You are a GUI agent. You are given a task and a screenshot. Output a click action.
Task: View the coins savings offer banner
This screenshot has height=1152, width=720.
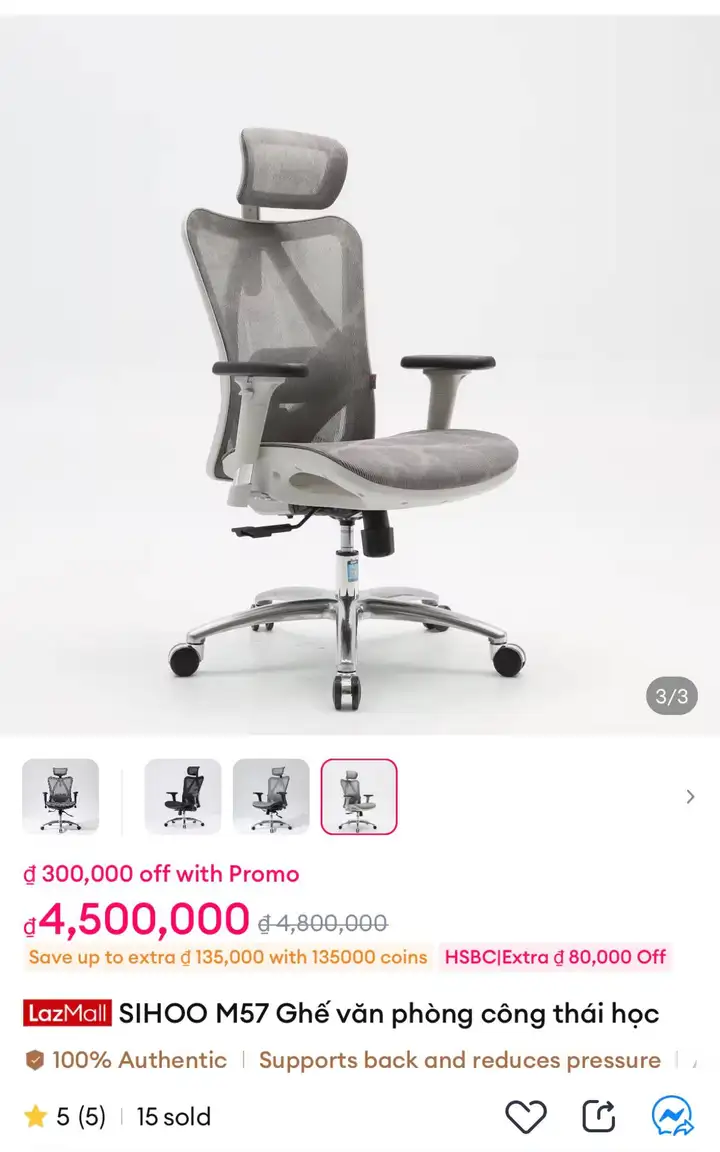tap(228, 957)
